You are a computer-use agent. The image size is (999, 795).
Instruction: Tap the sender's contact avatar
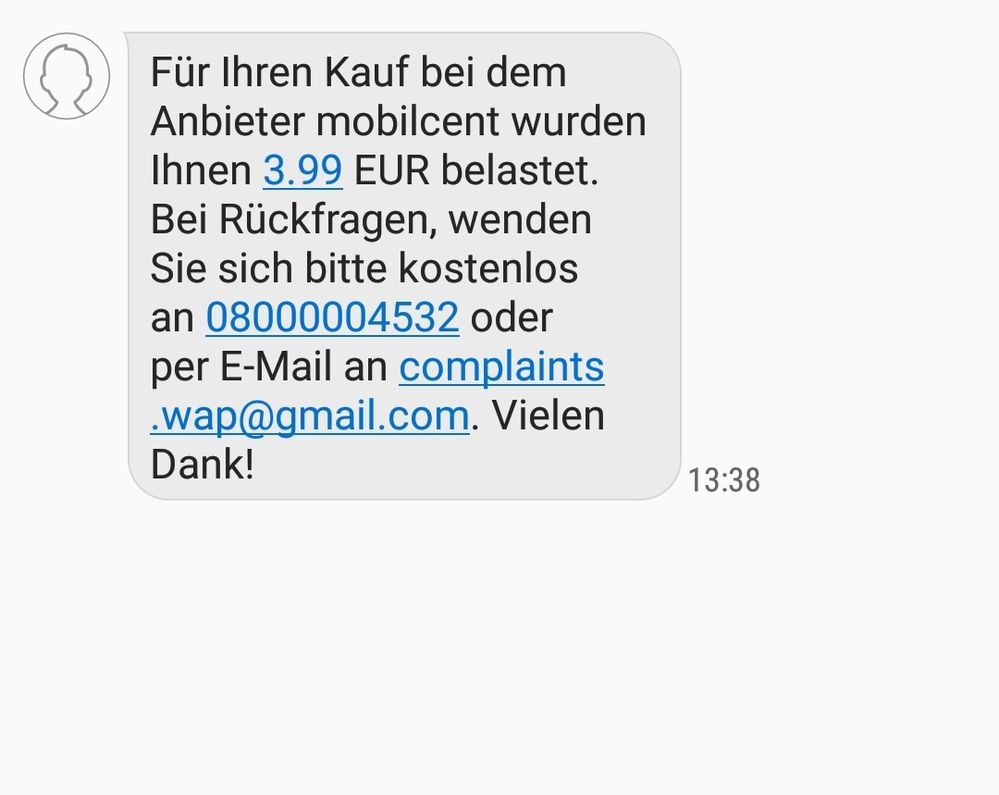[66, 76]
